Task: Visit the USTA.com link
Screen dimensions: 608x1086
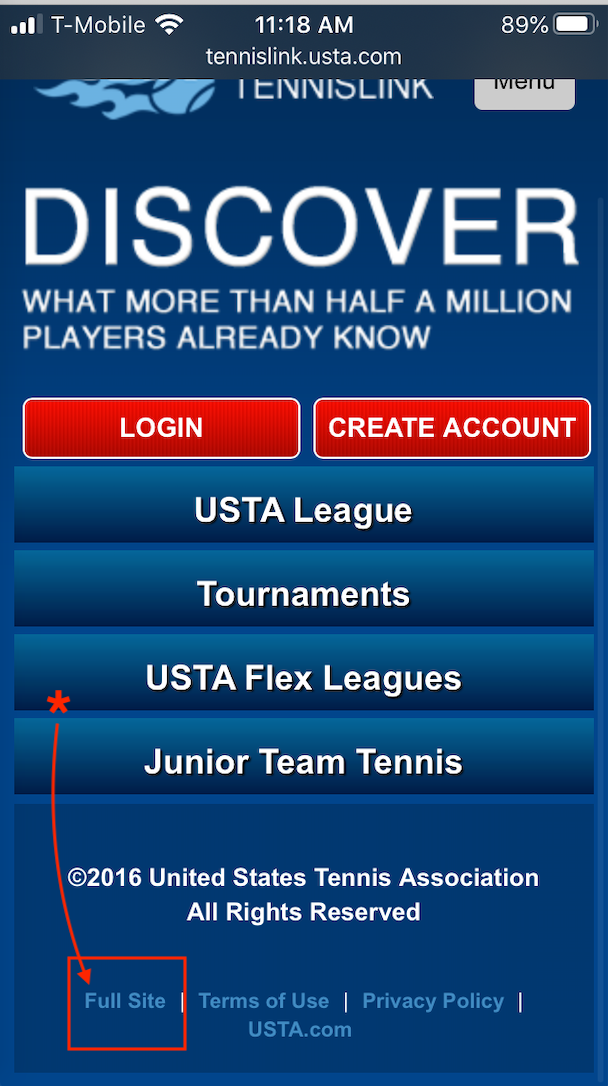Action: (x=300, y=1029)
